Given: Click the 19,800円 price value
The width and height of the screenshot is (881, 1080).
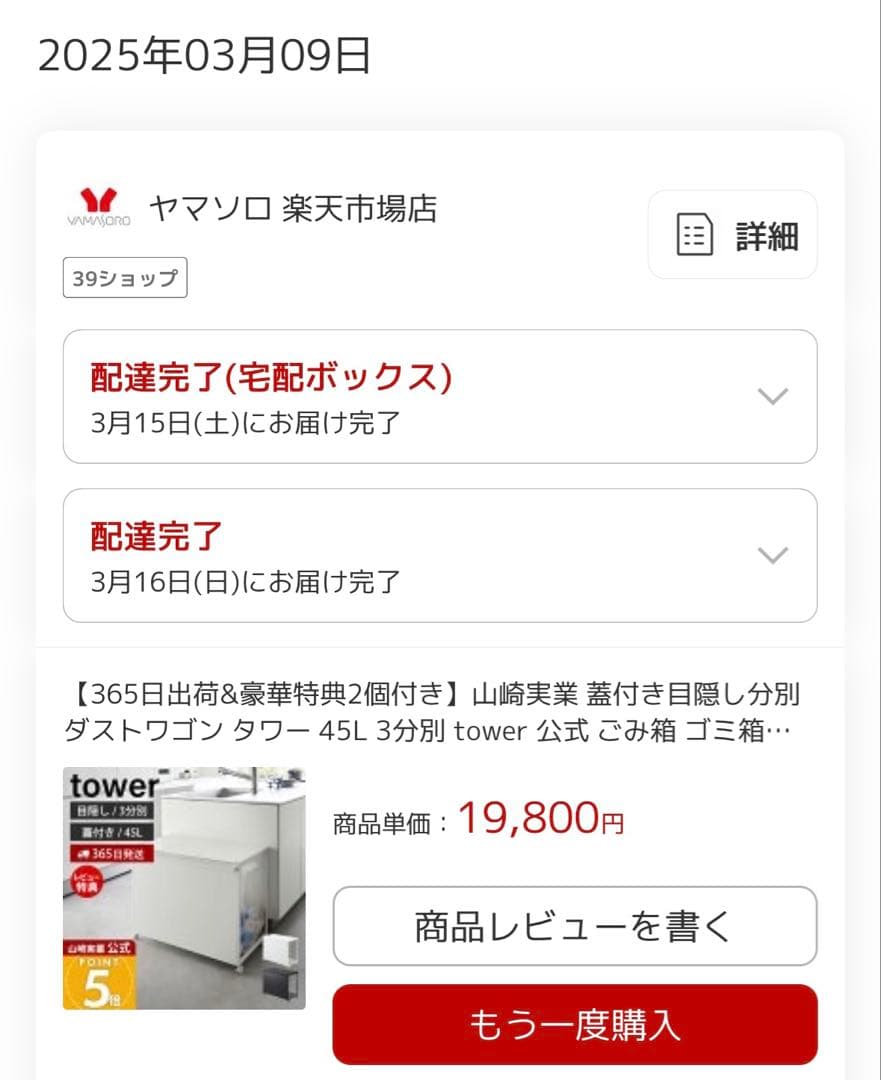Looking at the screenshot, I should [540, 818].
